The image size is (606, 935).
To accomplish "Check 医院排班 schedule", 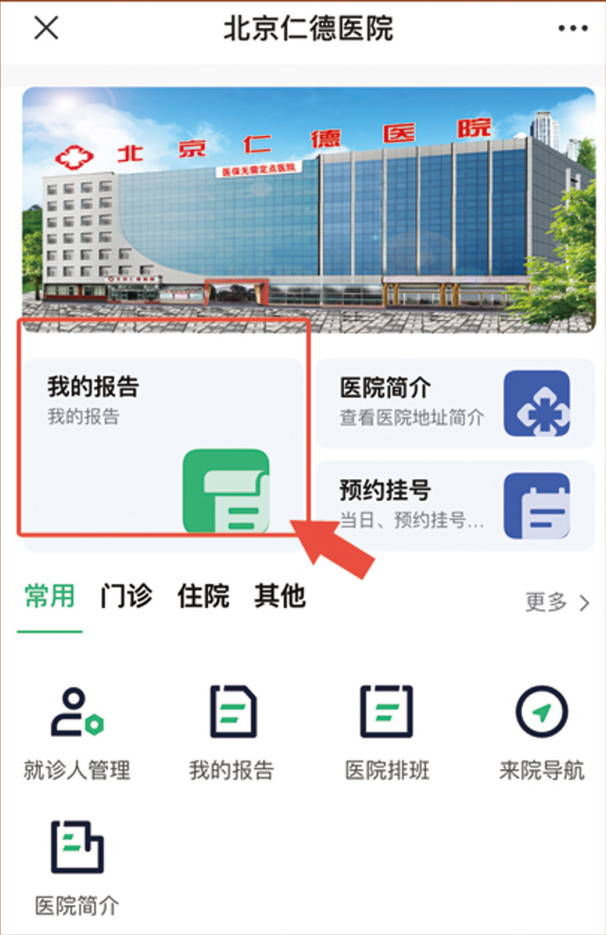I will (387, 733).
